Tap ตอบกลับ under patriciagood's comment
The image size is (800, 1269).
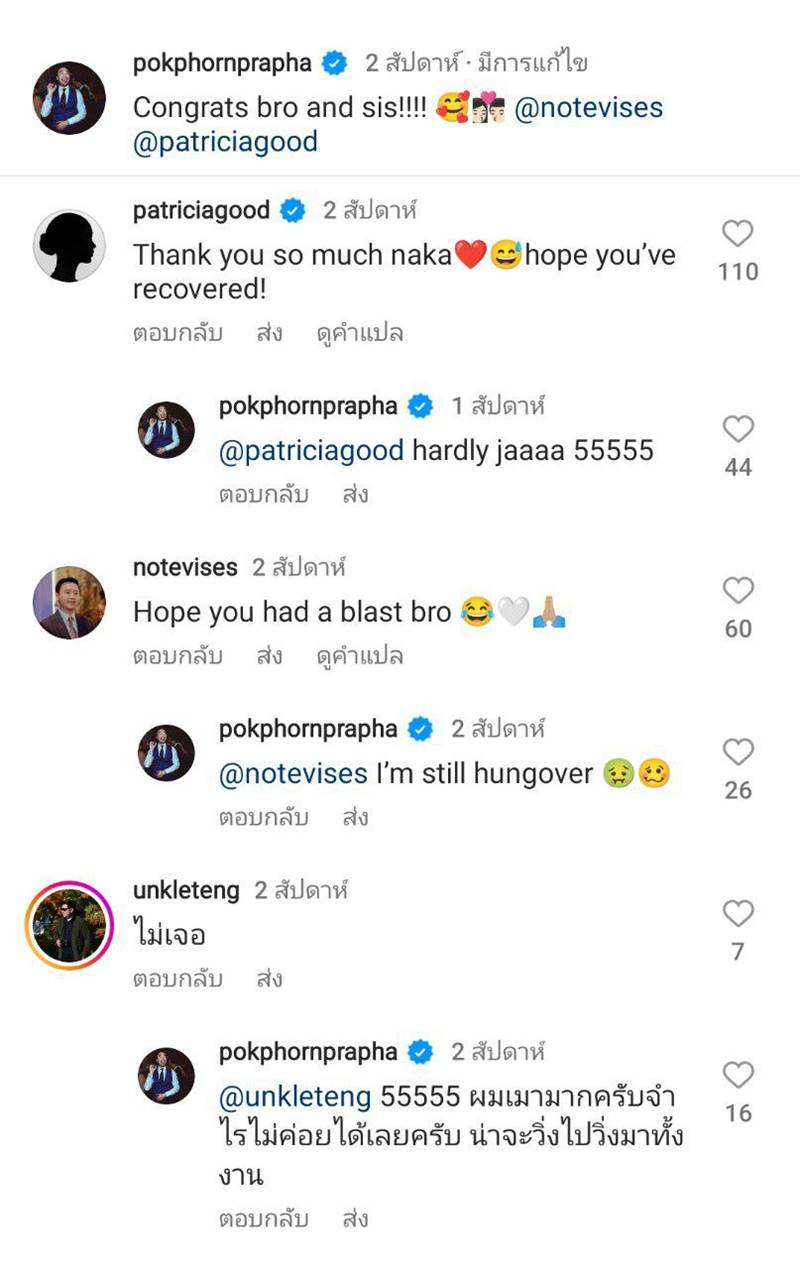tap(177, 333)
